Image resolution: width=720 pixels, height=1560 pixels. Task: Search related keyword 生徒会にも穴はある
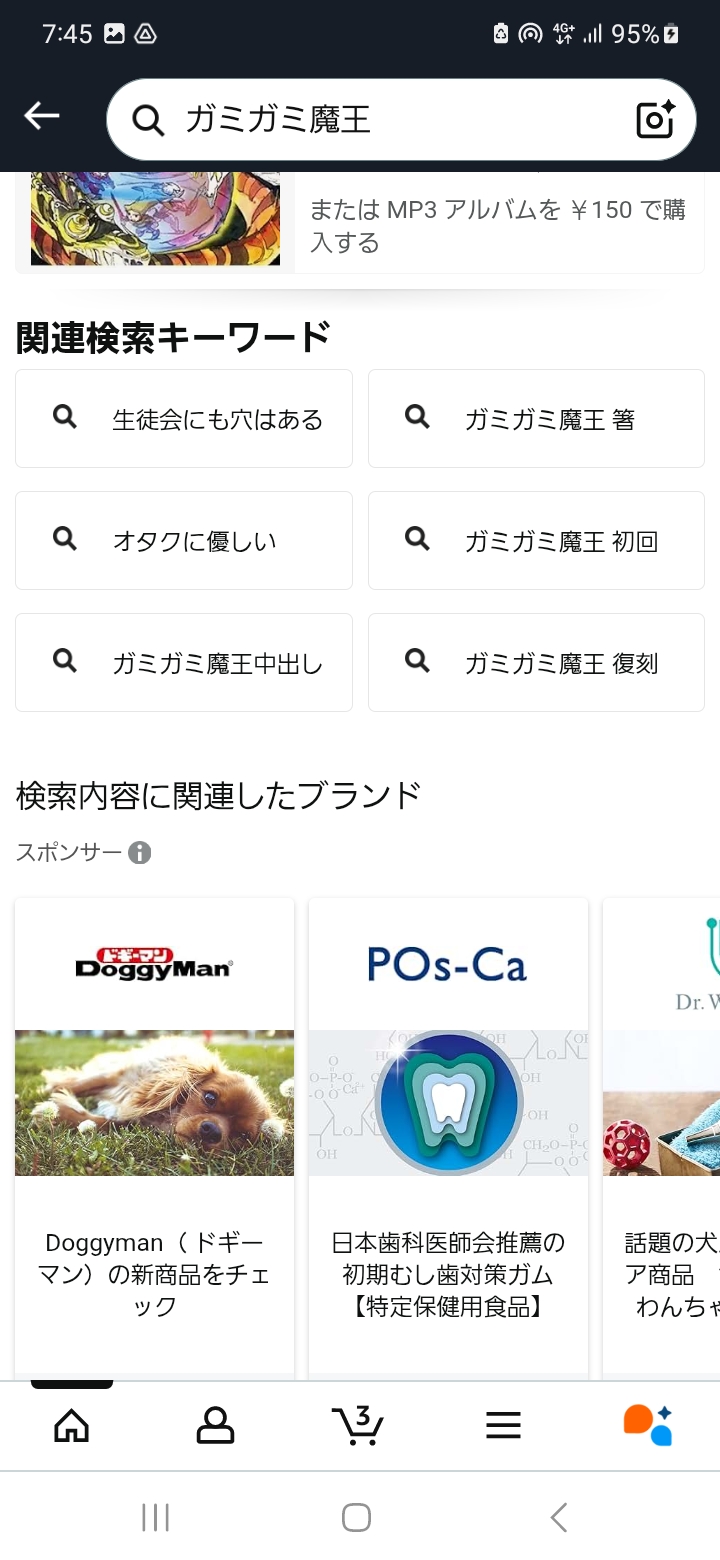pos(184,419)
